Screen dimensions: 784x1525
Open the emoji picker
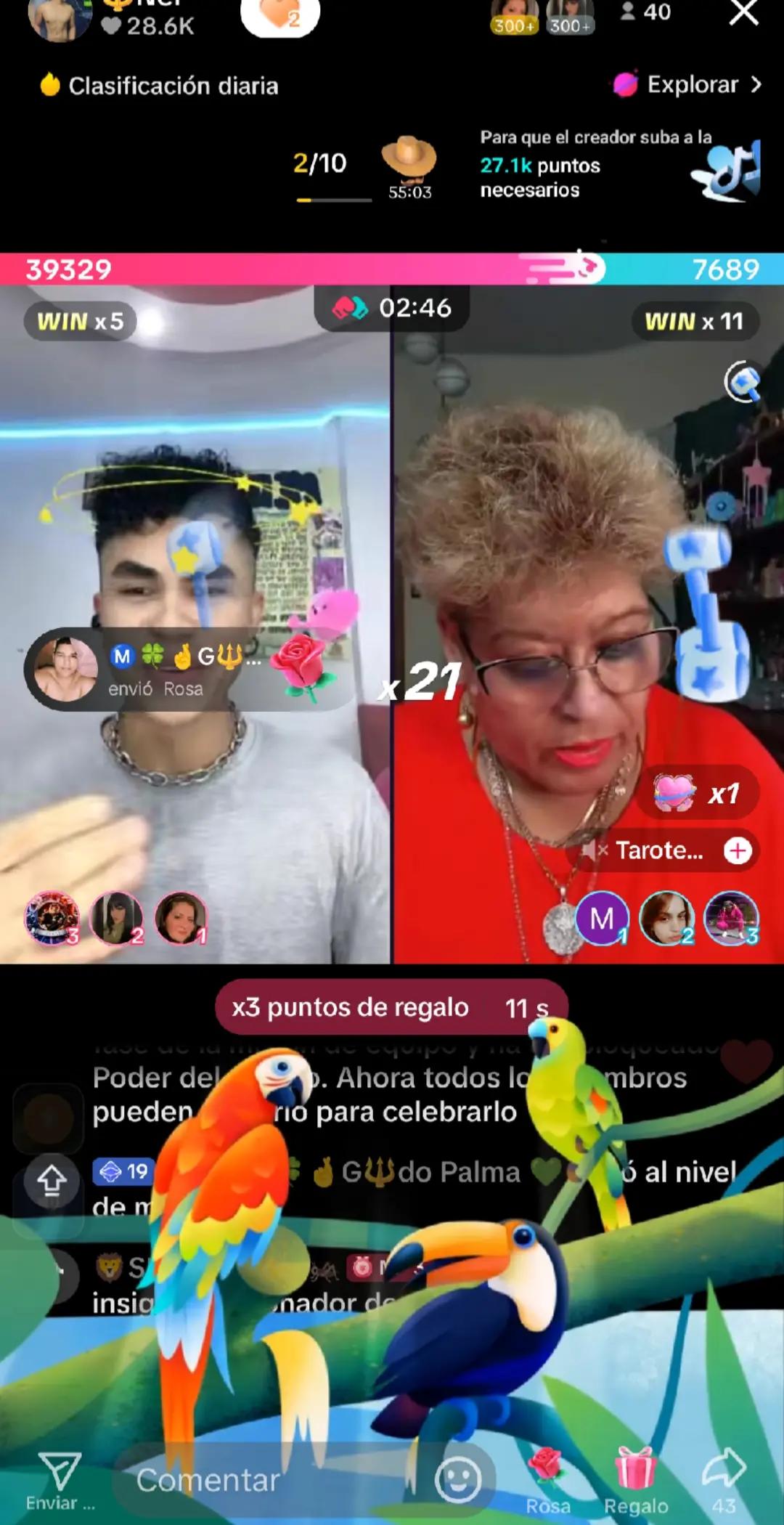(458, 1479)
